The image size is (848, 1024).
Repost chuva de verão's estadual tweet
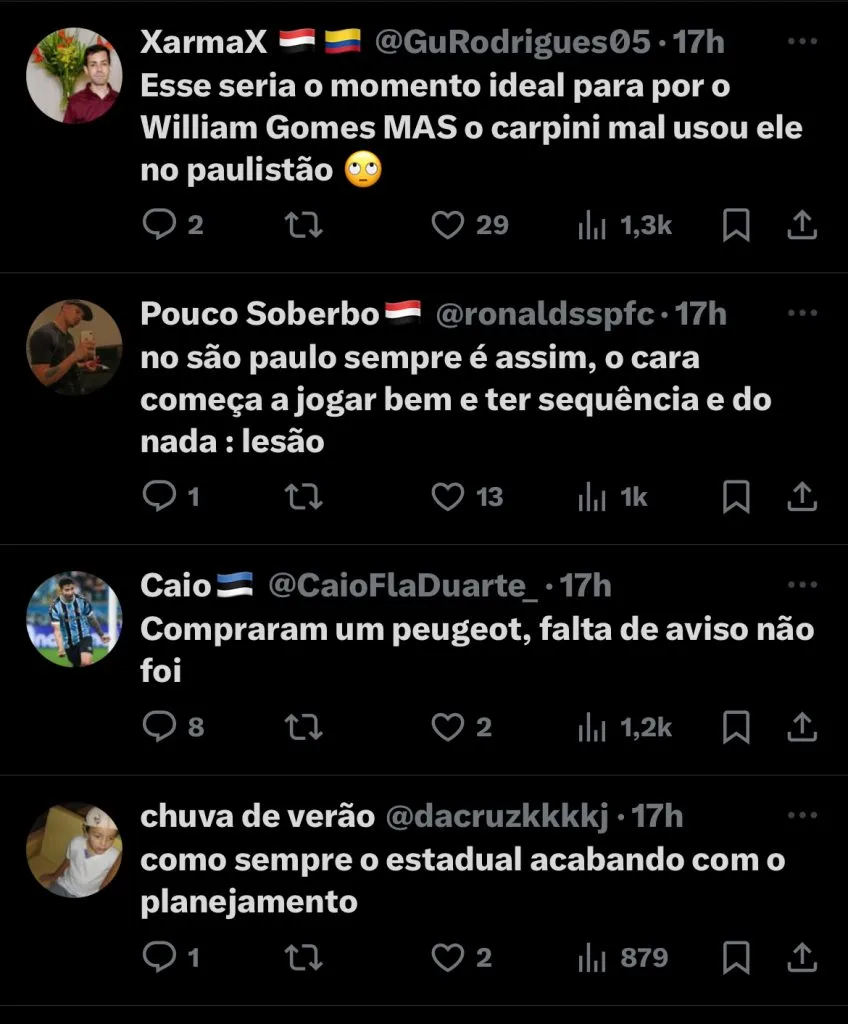point(304,958)
